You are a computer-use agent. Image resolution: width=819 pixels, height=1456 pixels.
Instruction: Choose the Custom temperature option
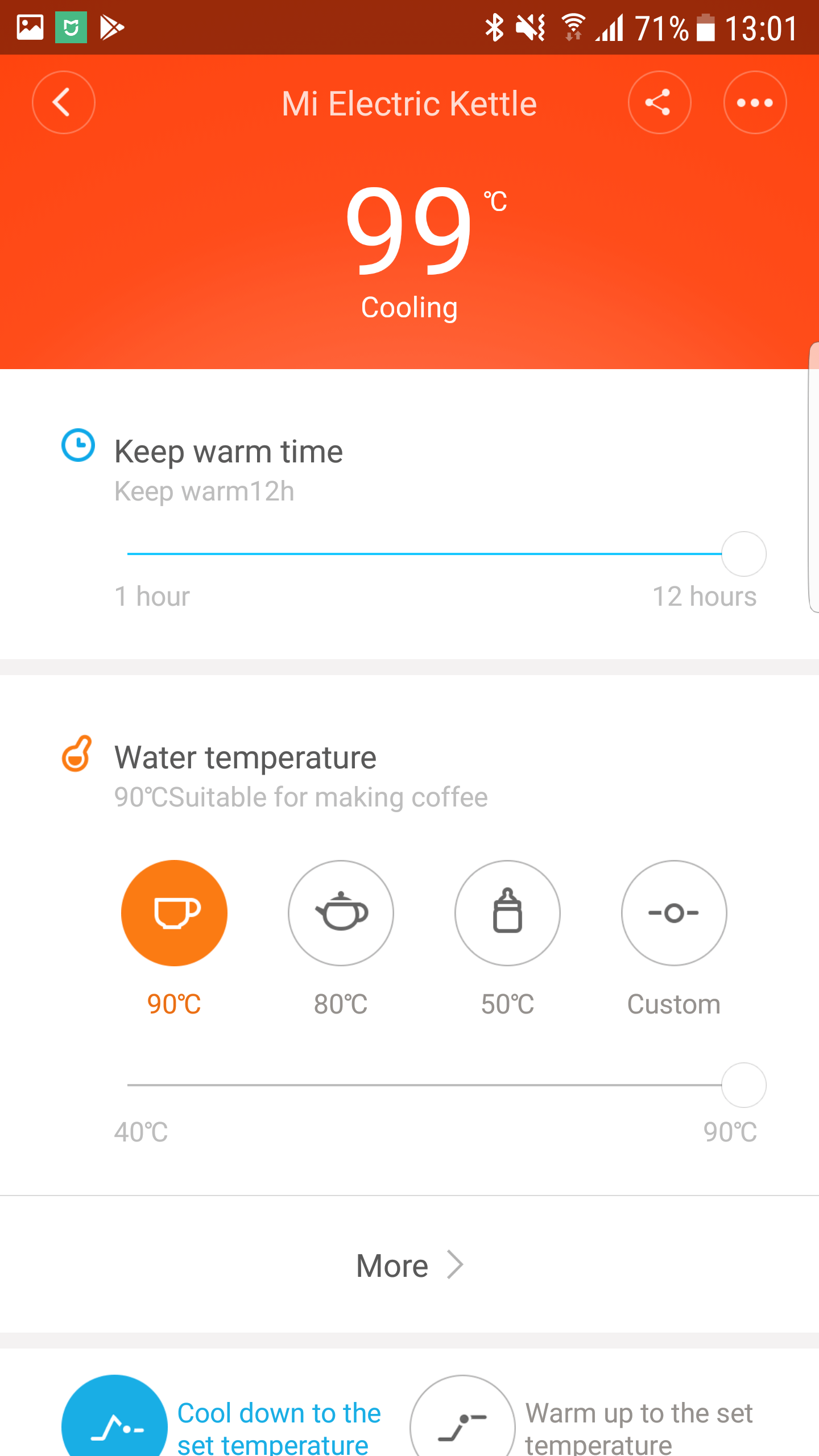coord(674,913)
